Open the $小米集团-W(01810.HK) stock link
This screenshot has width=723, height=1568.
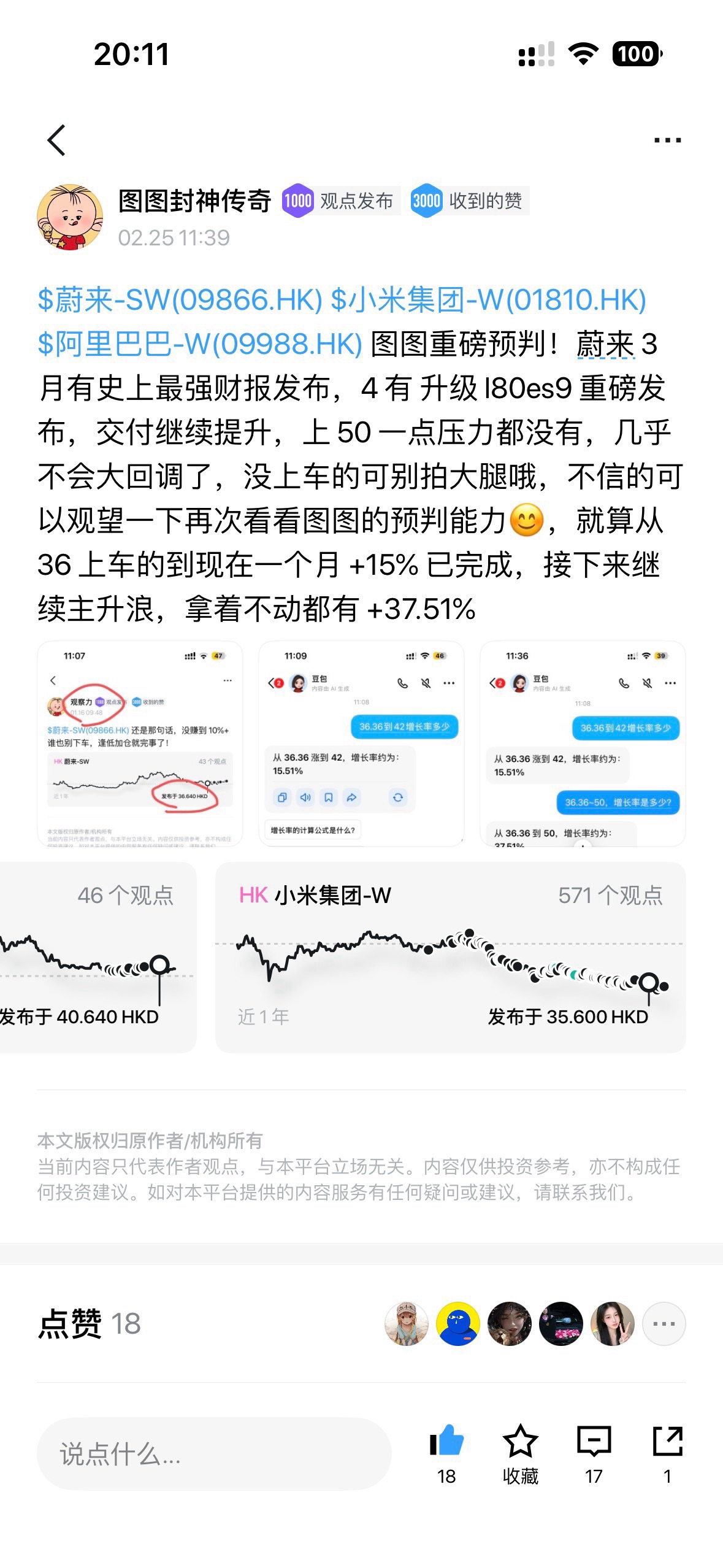click(x=488, y=301)
